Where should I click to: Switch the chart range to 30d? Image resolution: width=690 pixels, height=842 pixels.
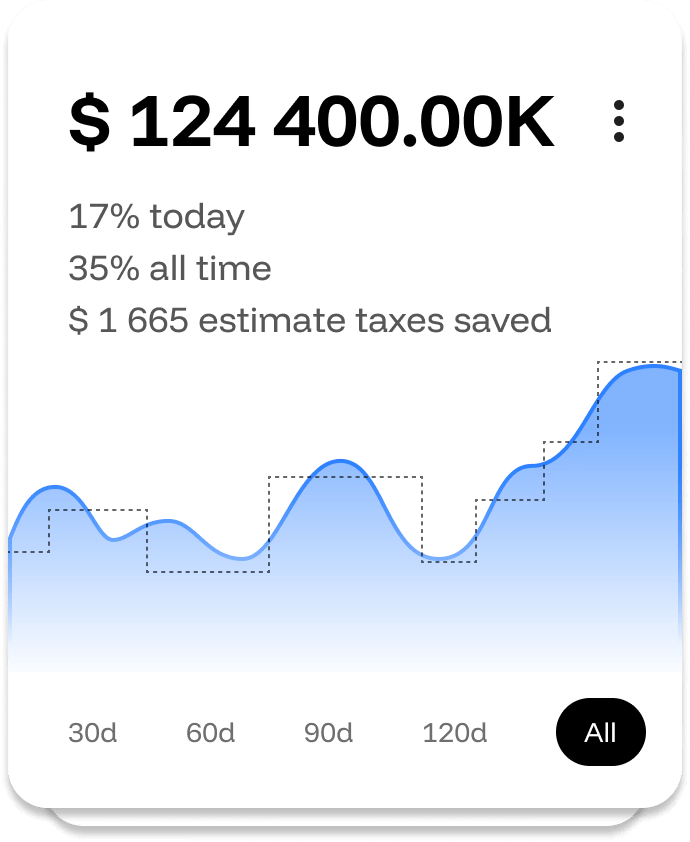click(93, 733)
